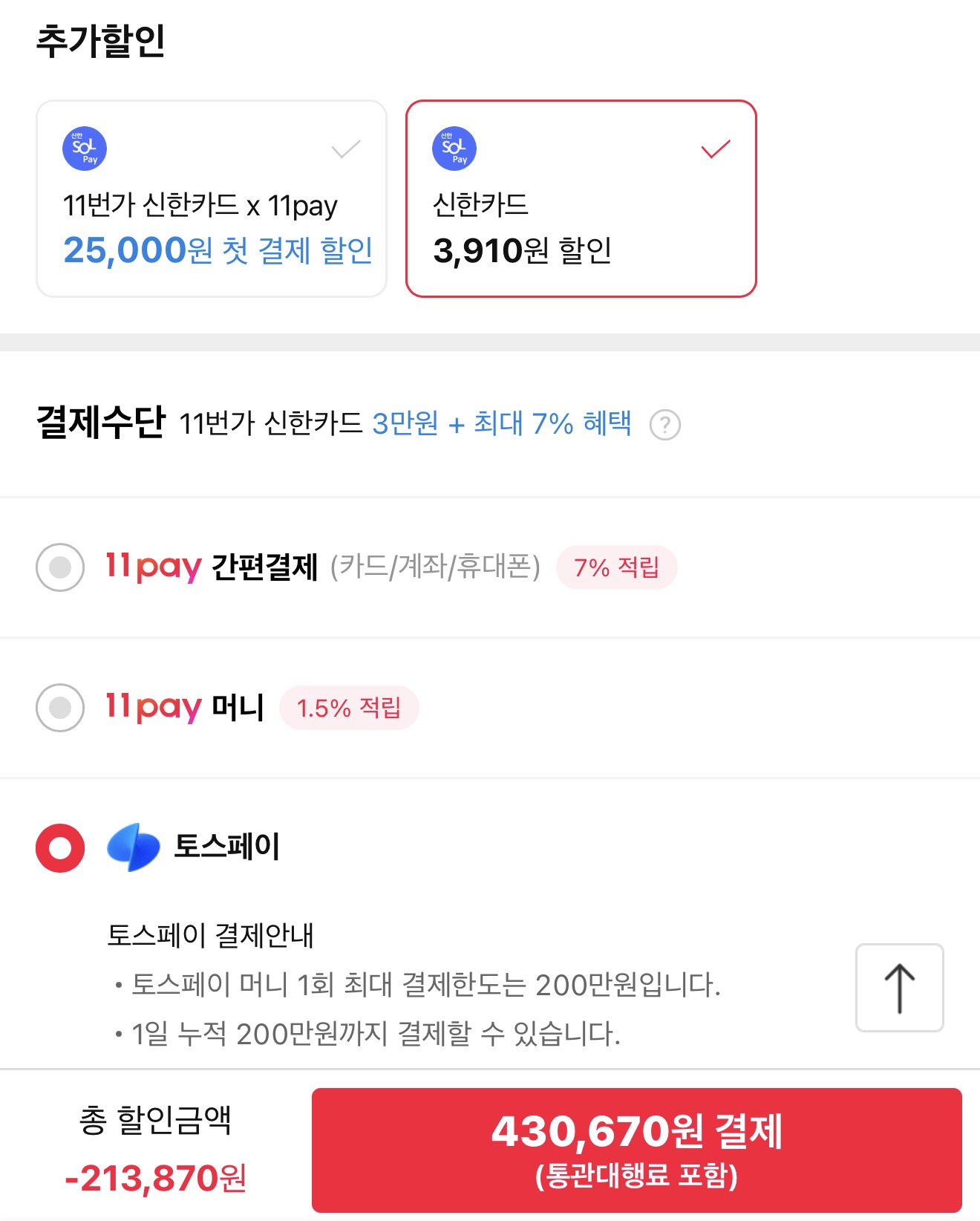Click the 토스페이 결제안내 notice text

(x=212, y=938)
